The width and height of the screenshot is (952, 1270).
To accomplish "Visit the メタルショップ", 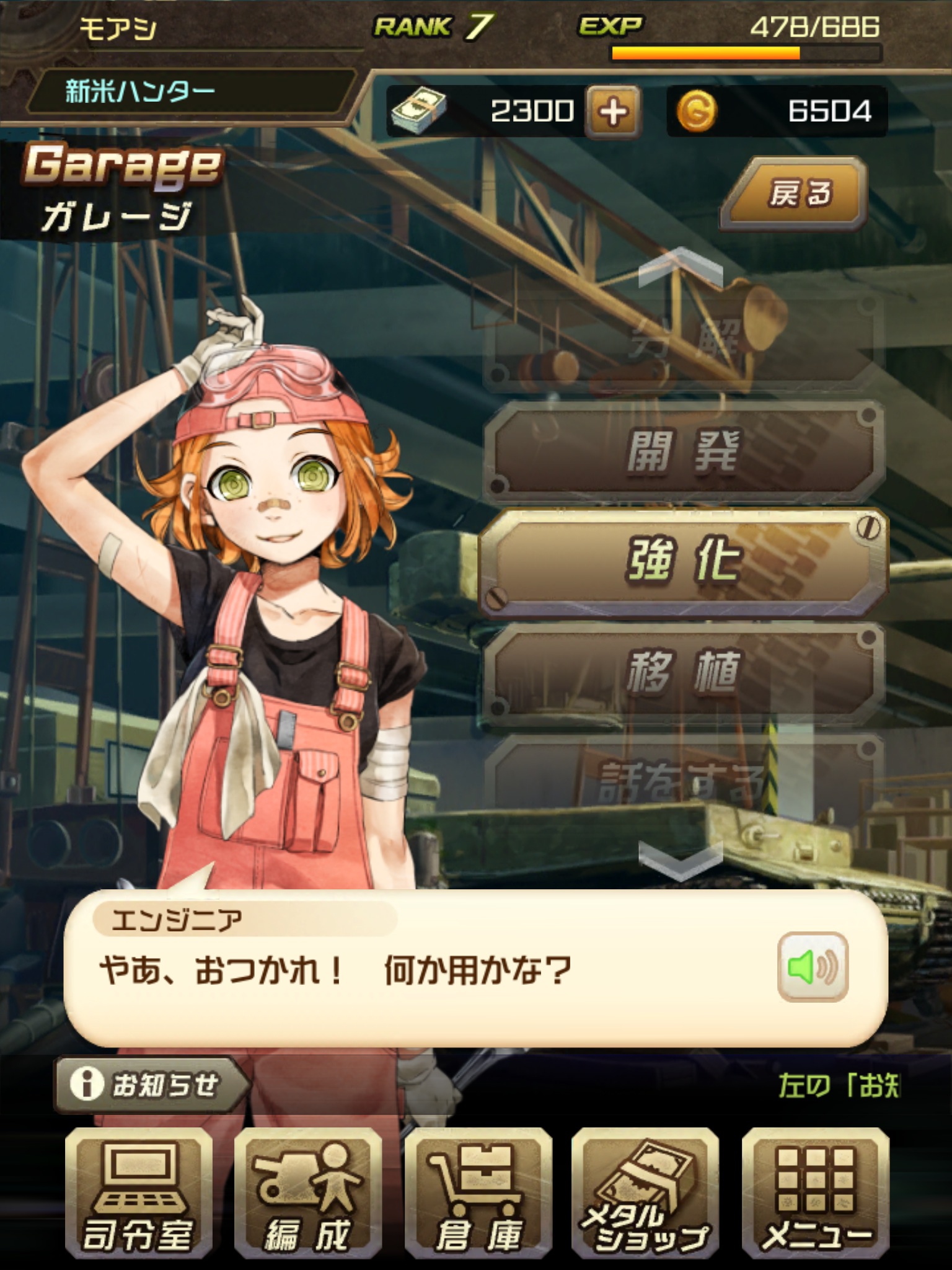I will (x=645, y=1193).
